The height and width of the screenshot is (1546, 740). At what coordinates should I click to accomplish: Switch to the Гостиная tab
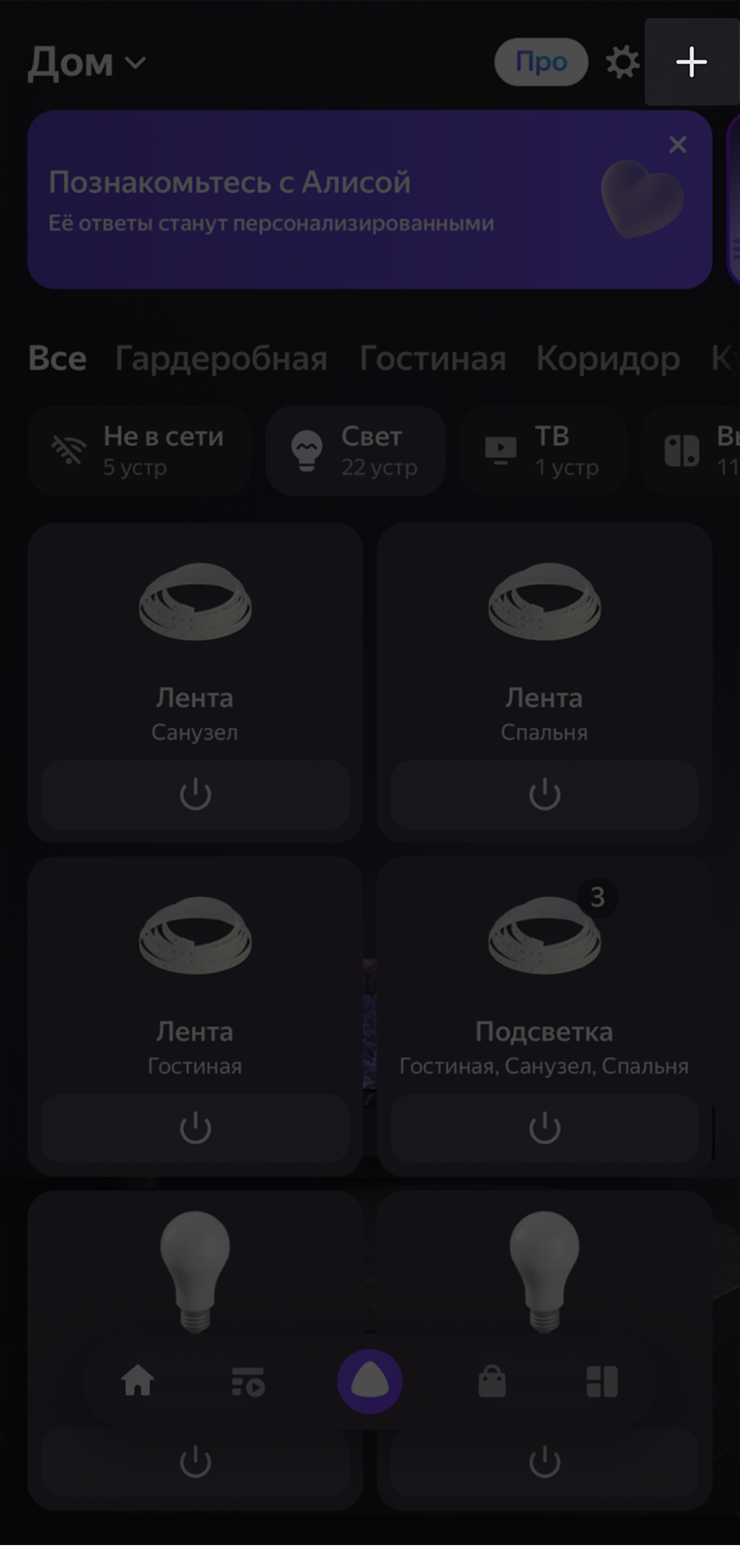point(432,358)
